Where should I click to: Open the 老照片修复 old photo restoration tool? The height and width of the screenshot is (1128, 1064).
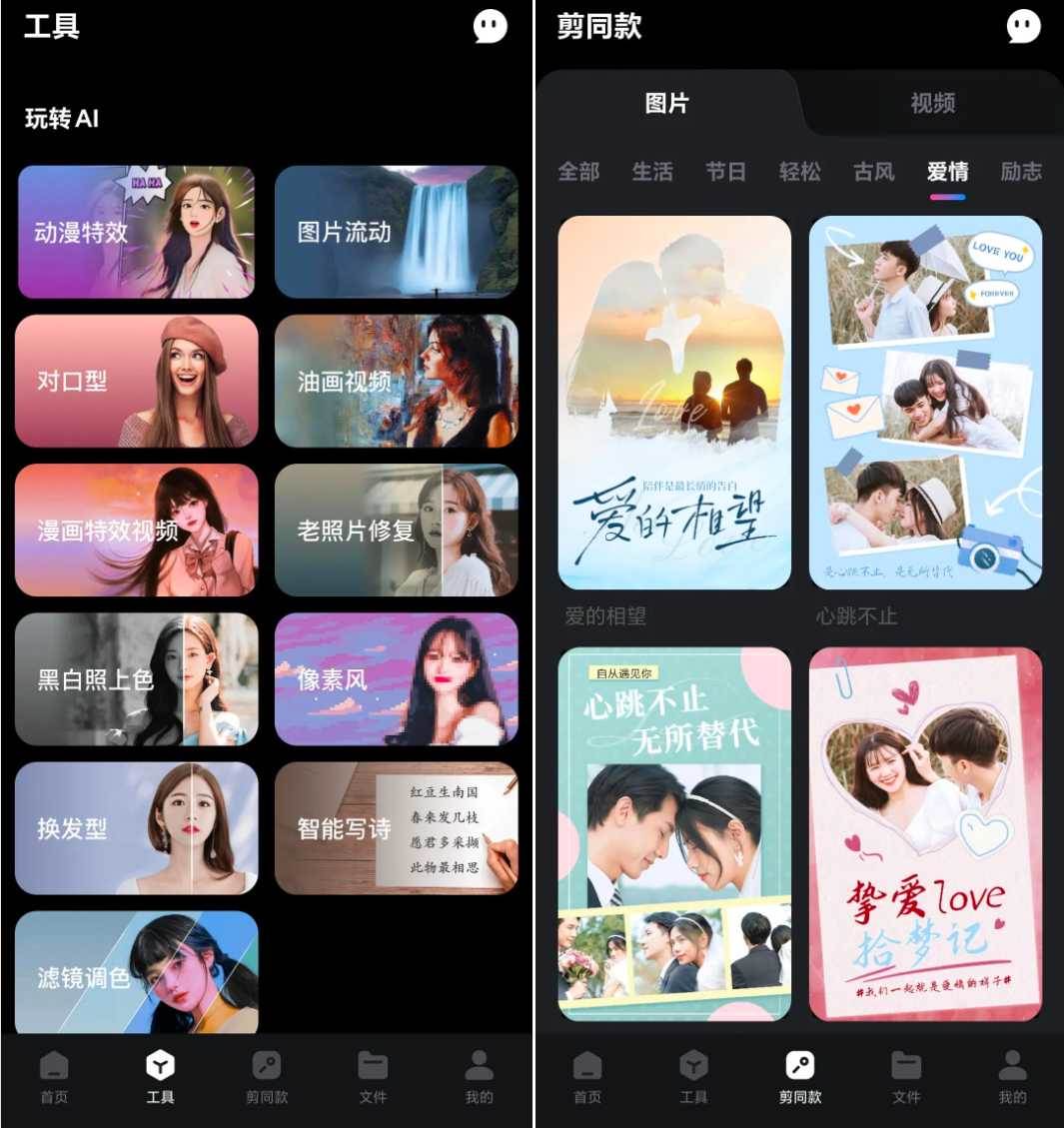pos(396,530)
